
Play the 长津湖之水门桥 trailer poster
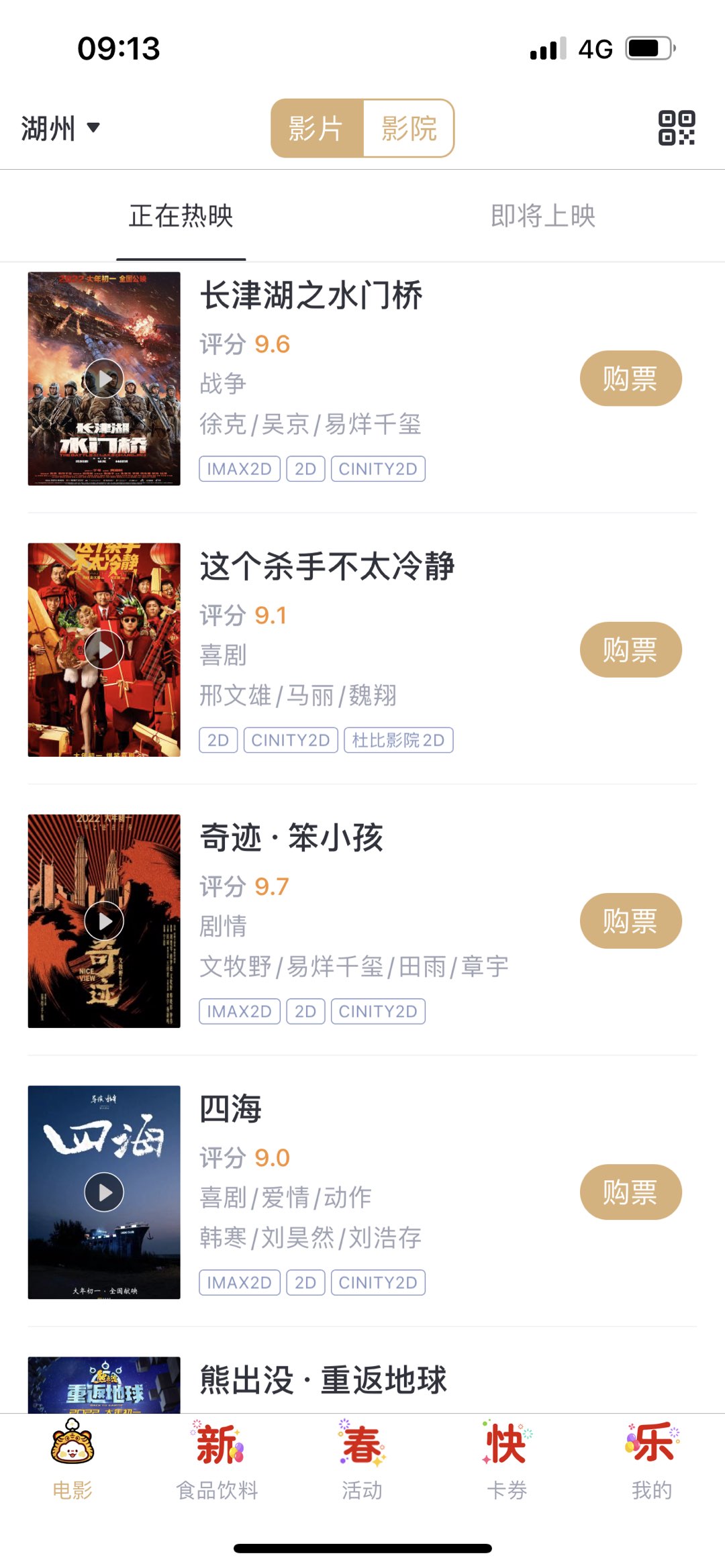pyautogui.click(x=104, y=378)
